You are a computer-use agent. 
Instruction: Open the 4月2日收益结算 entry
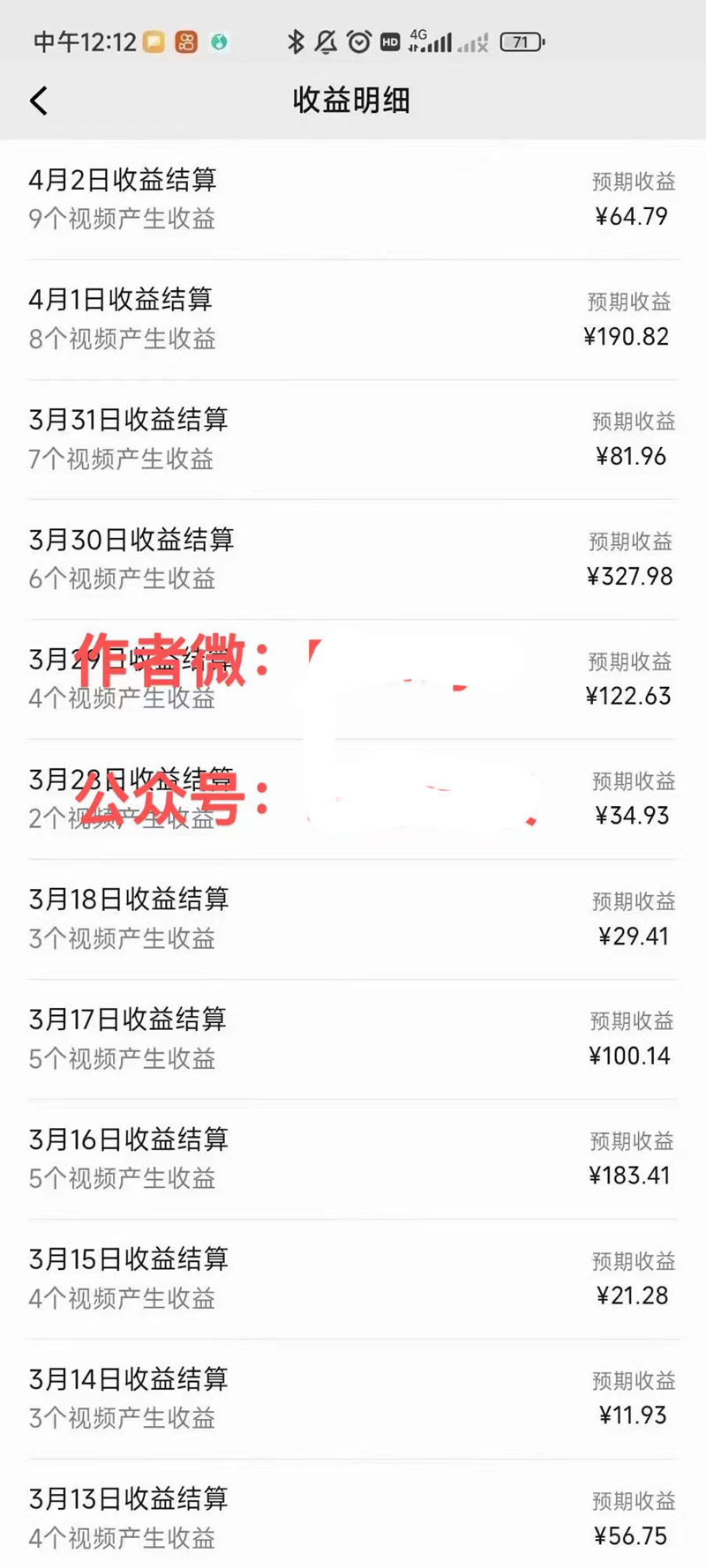click(x=353, y=198)
